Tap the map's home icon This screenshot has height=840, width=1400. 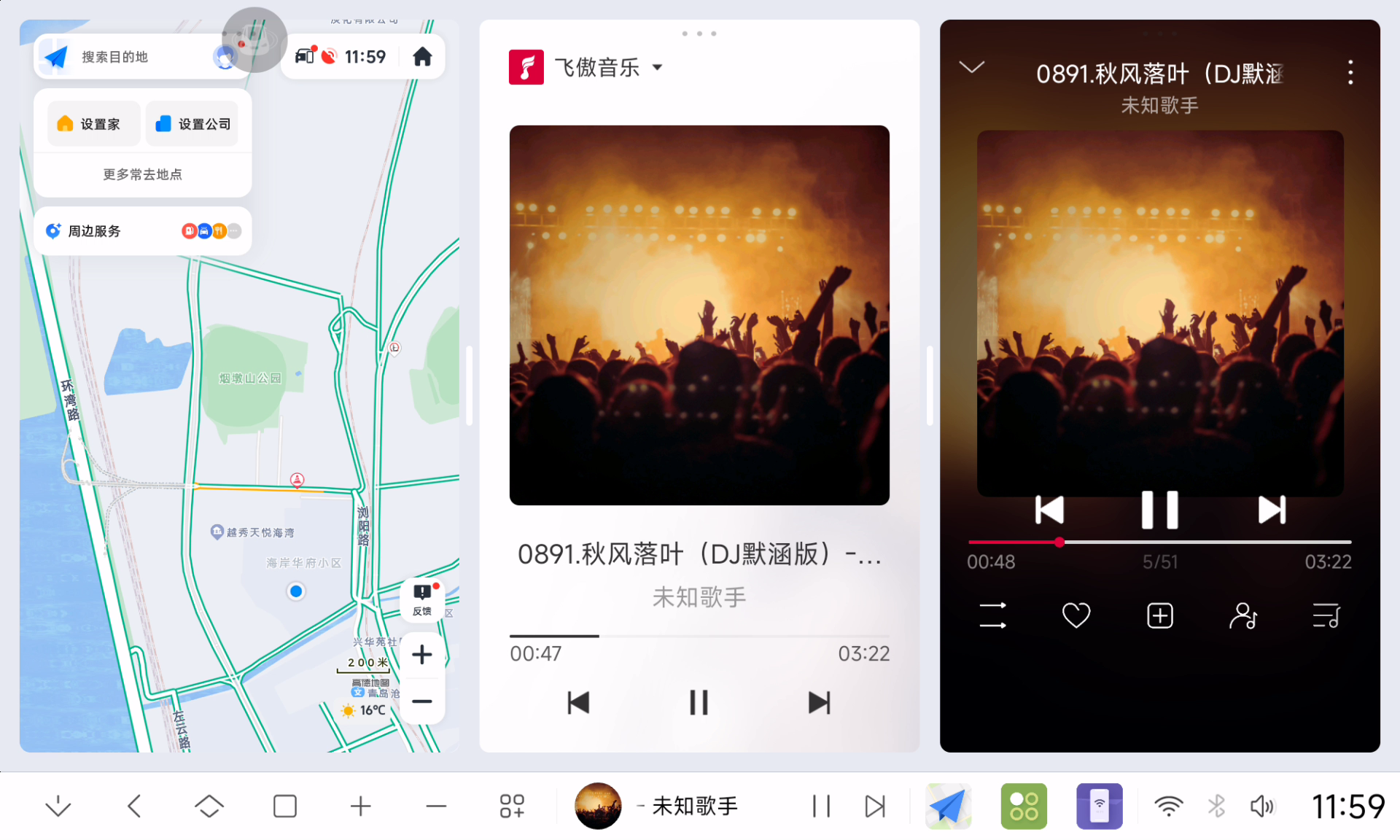coord(422,57)
